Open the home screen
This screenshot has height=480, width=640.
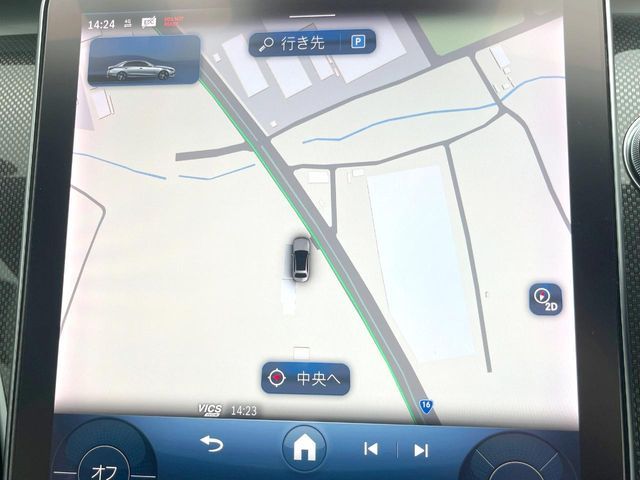pos(302,449)
